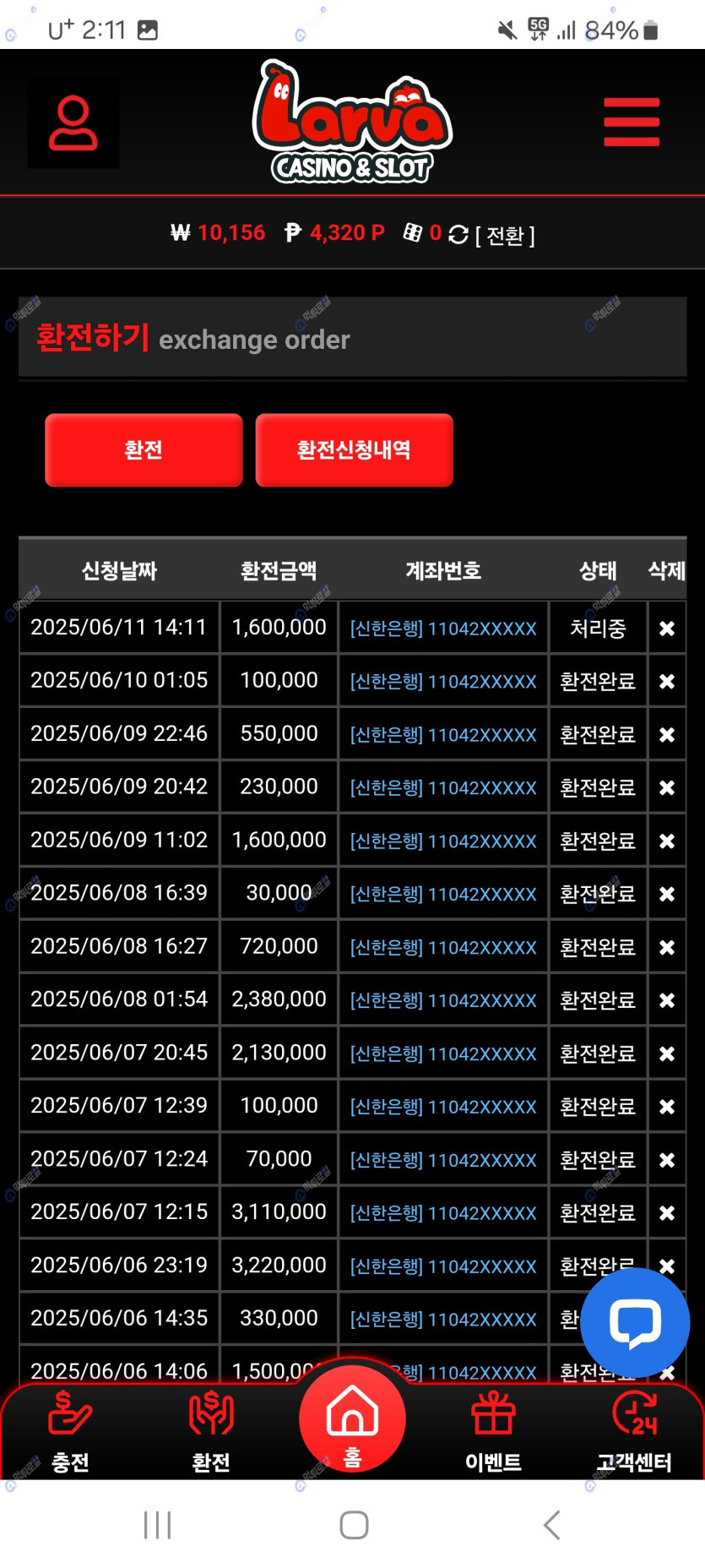The width and height of the screenshot is (705, 1568).
Task: Go back with system back button
Action: pyautogui.click(x=551, y=1525)
